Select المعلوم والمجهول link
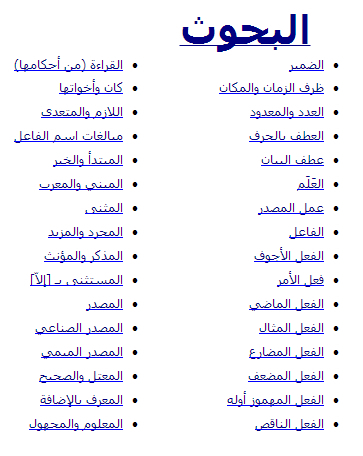363x456 pixels. 76,424
